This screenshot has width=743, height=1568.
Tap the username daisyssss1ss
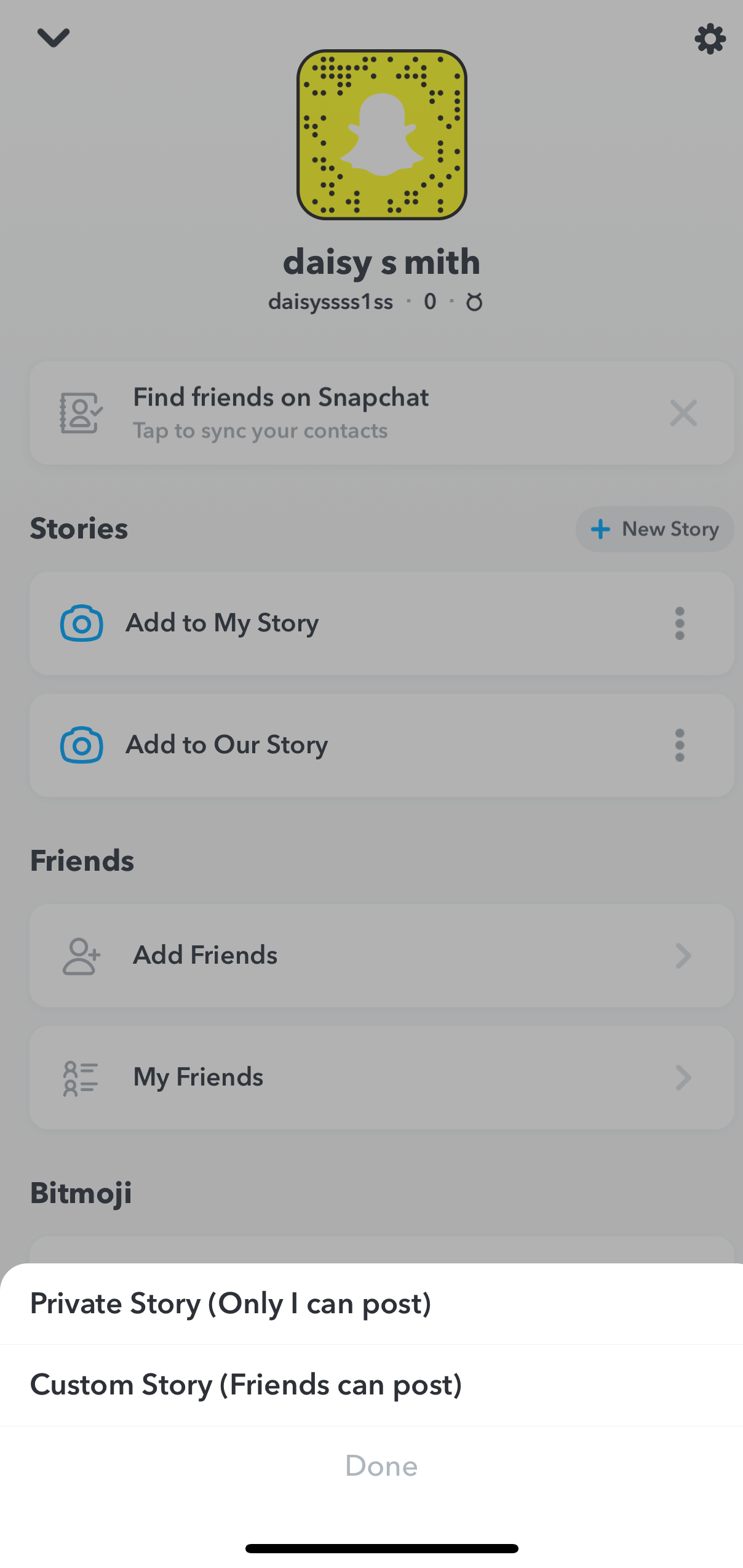tap(330, 302)
